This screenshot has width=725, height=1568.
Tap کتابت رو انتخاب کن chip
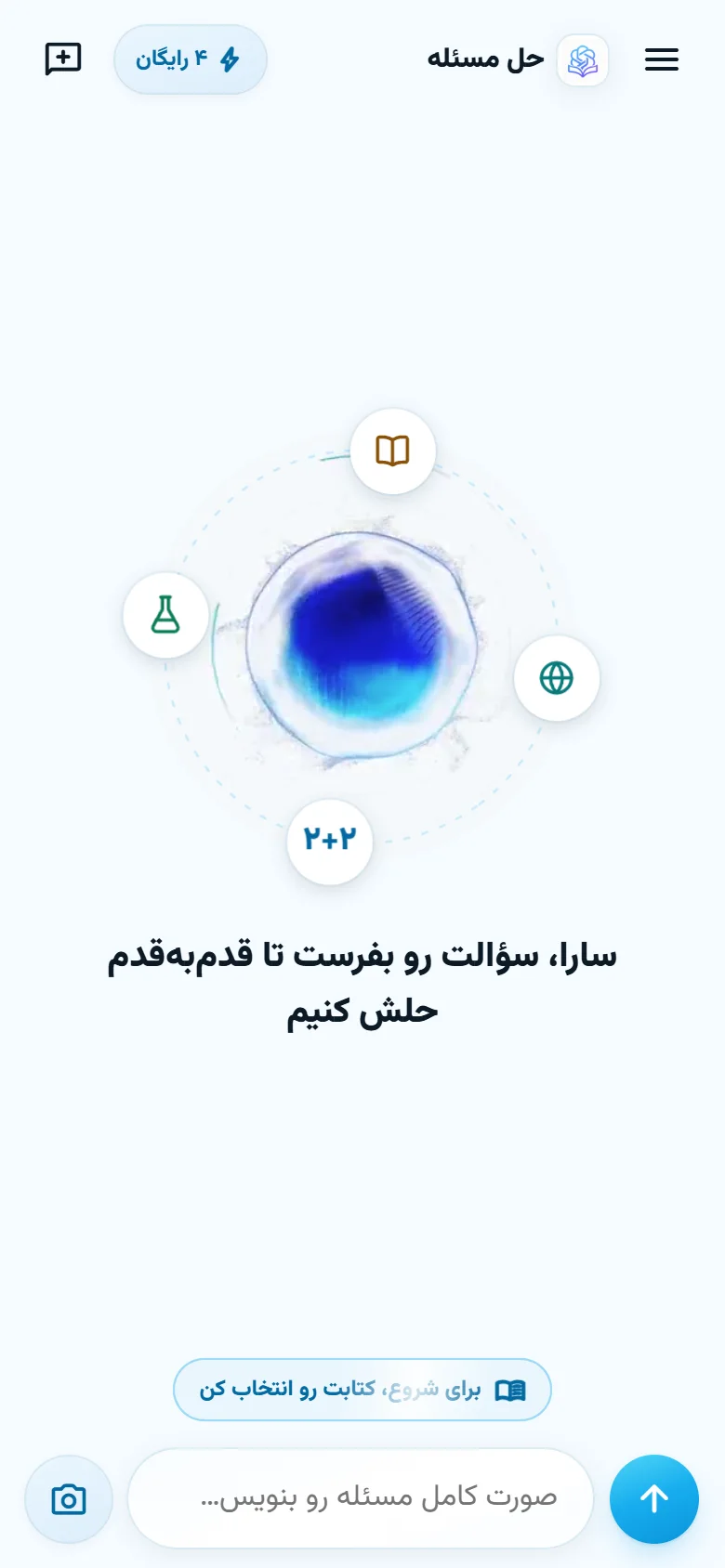[x=362, y=1390]
